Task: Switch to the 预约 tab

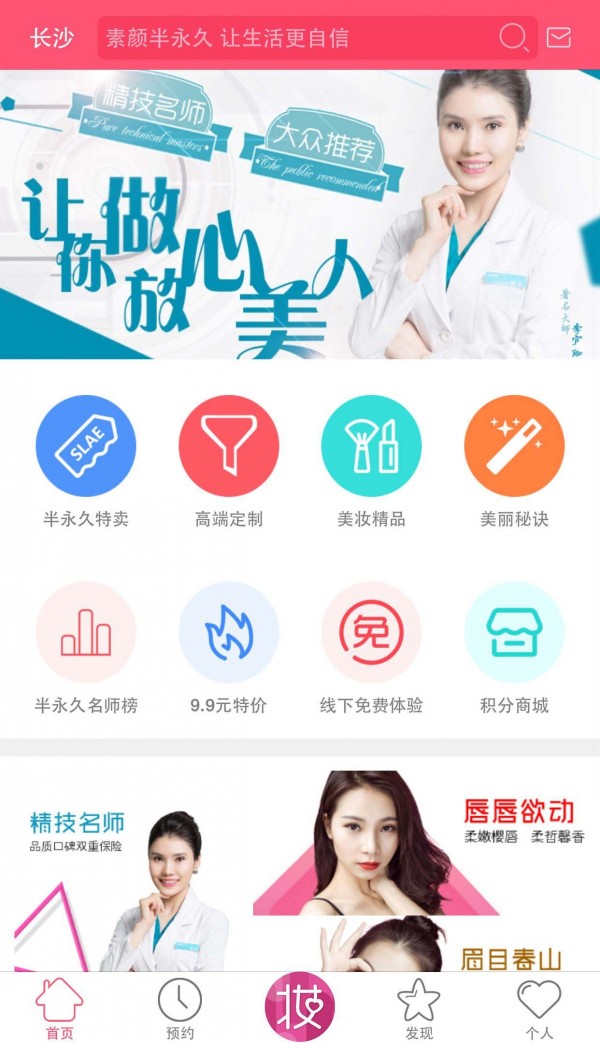Action: coord(180,1008)
